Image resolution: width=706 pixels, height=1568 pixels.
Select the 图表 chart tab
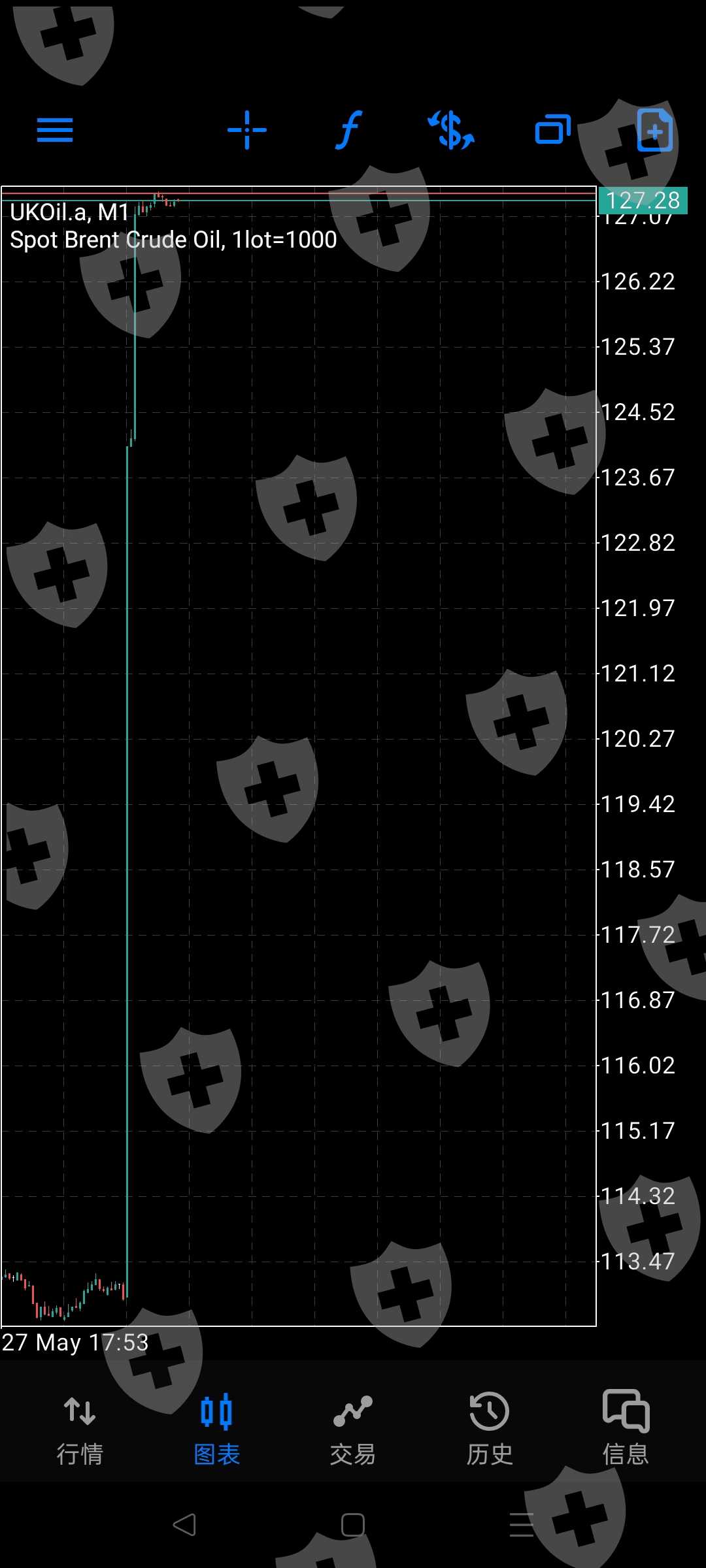[216, 1429]
